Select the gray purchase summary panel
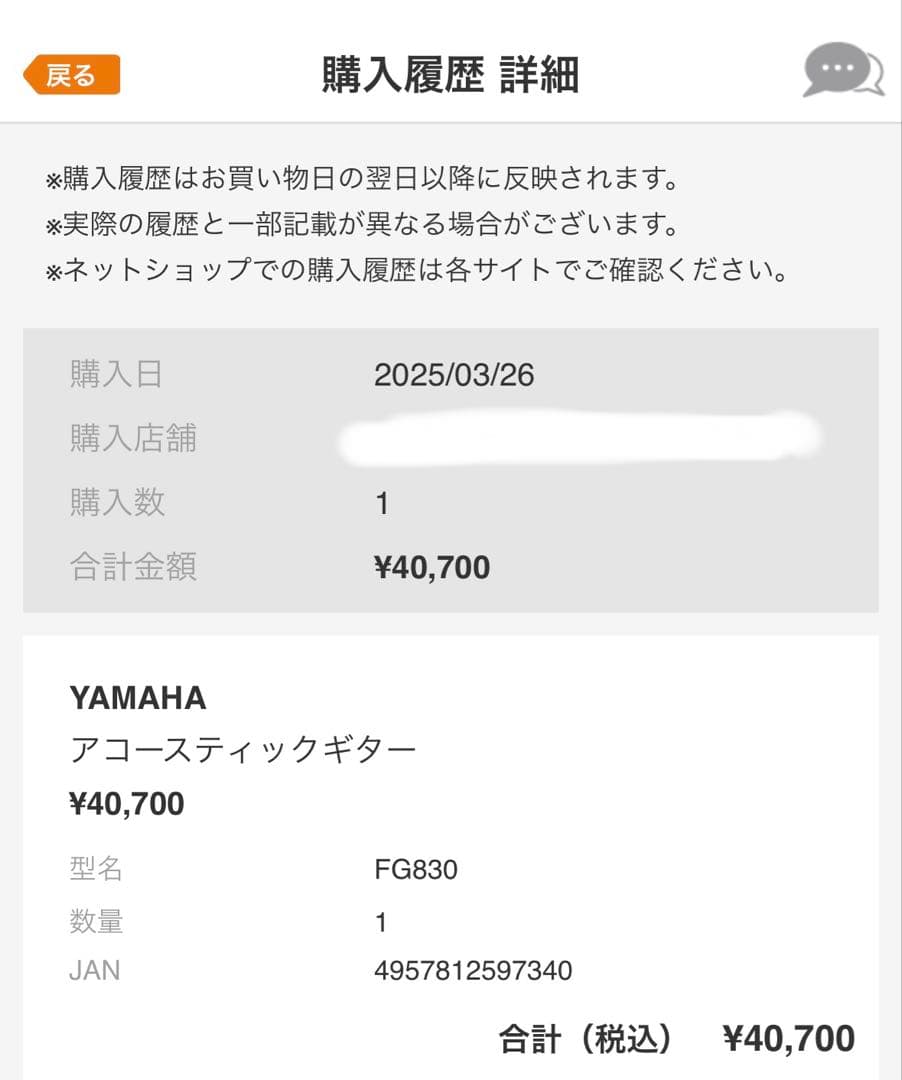The image size is (902, 1080). coord(450,470)
